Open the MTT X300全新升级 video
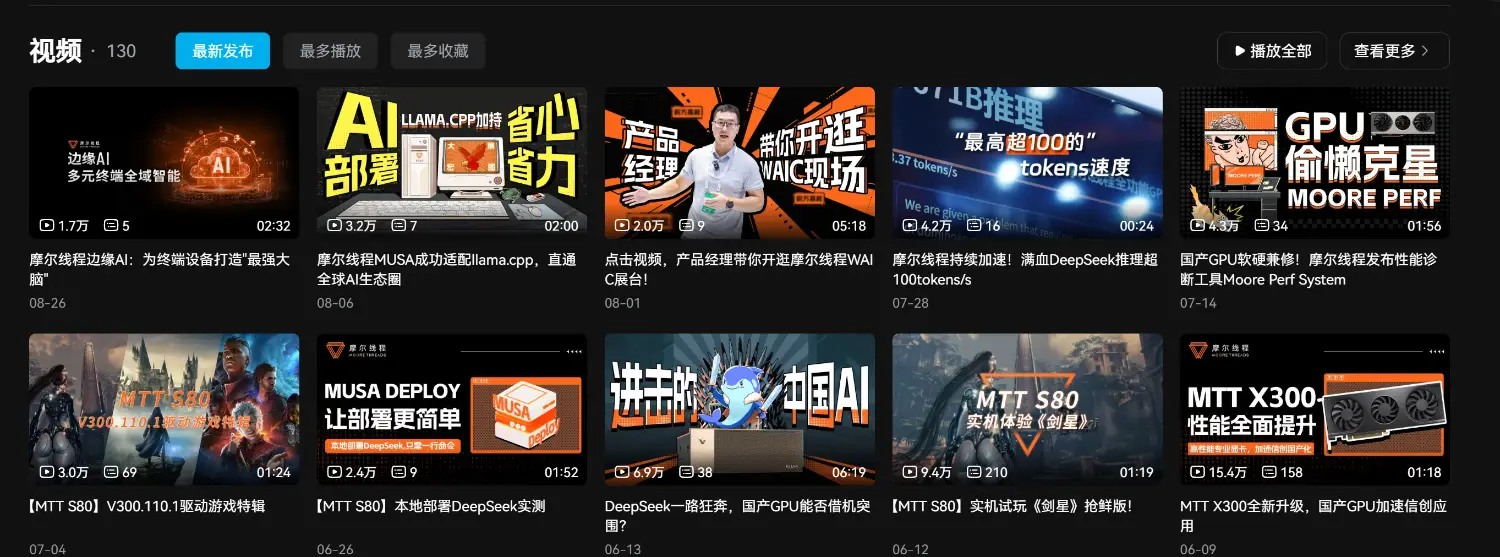Image resolution: width=1500 pixels, height=557 pixels. click(1314, 409)
